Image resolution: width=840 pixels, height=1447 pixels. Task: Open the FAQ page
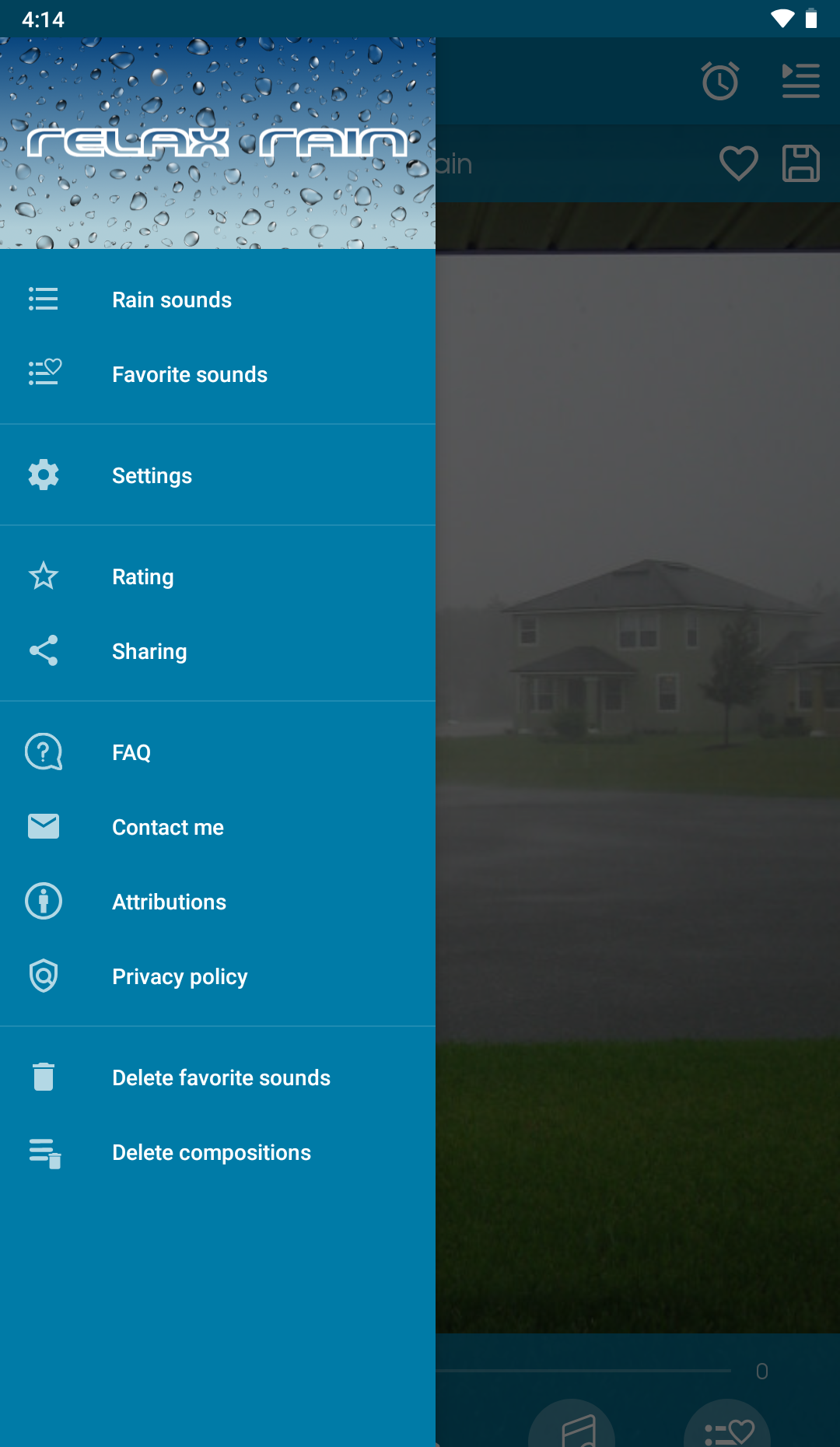[131, 752]
